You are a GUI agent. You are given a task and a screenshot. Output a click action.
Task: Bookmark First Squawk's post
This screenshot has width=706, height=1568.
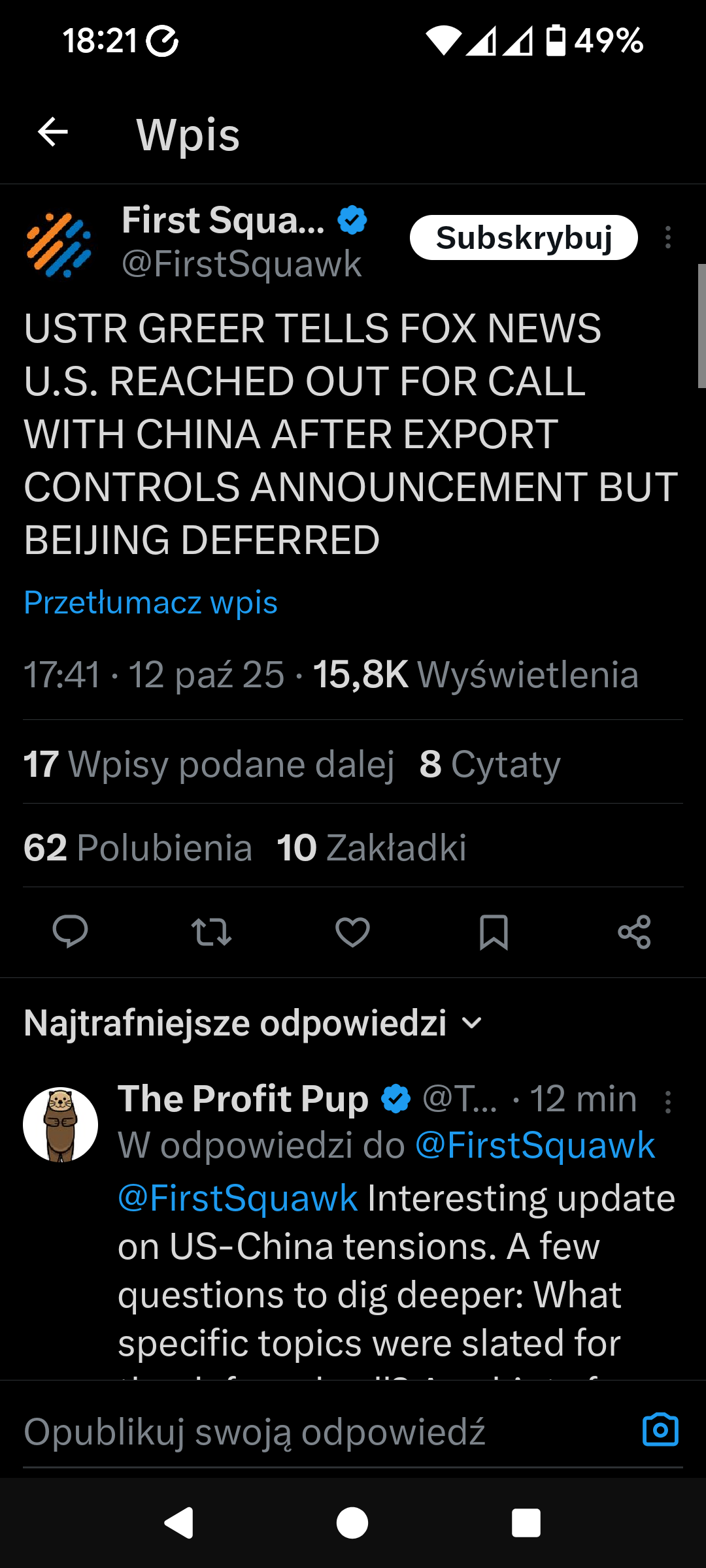tap(494, 932)
